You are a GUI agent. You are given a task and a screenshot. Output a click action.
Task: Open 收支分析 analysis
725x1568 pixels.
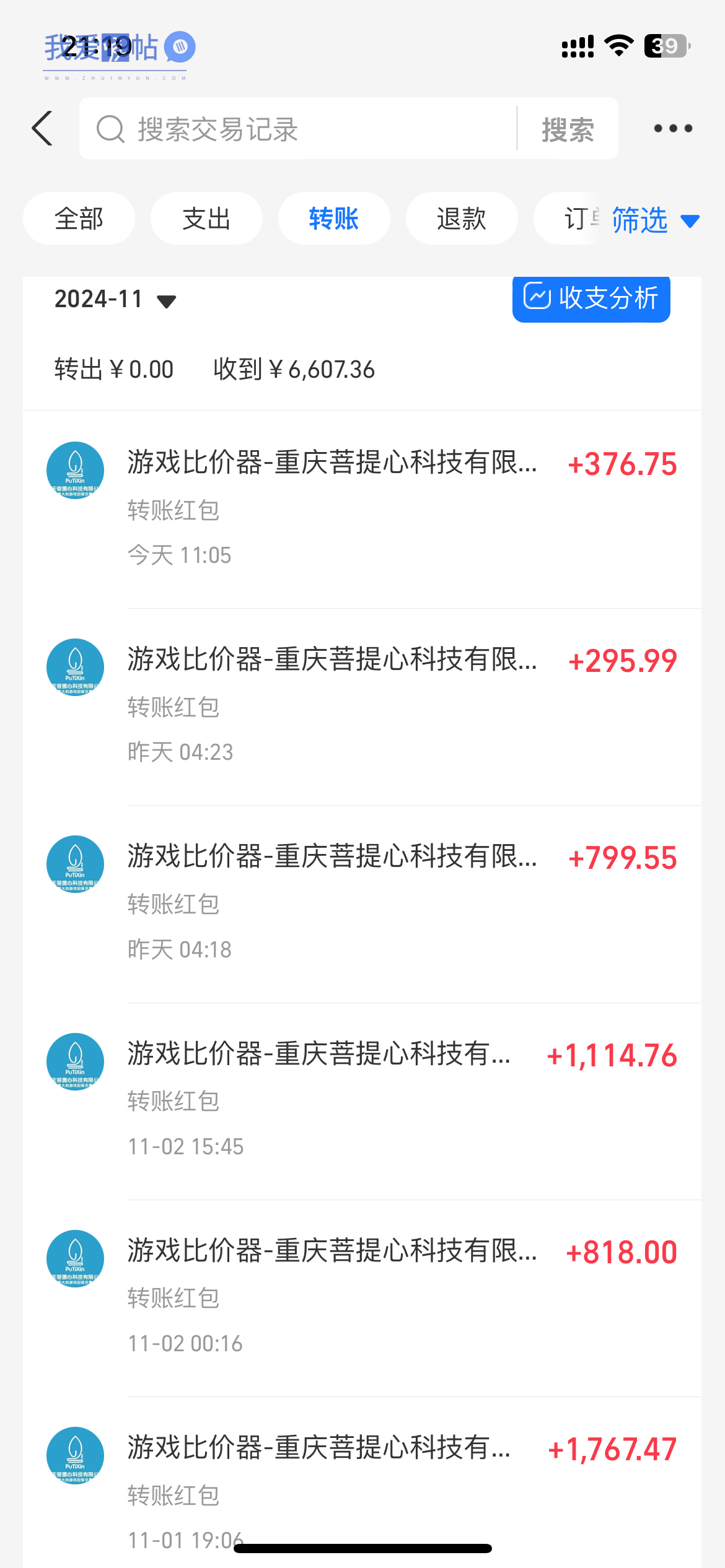[x=591, y=298]
